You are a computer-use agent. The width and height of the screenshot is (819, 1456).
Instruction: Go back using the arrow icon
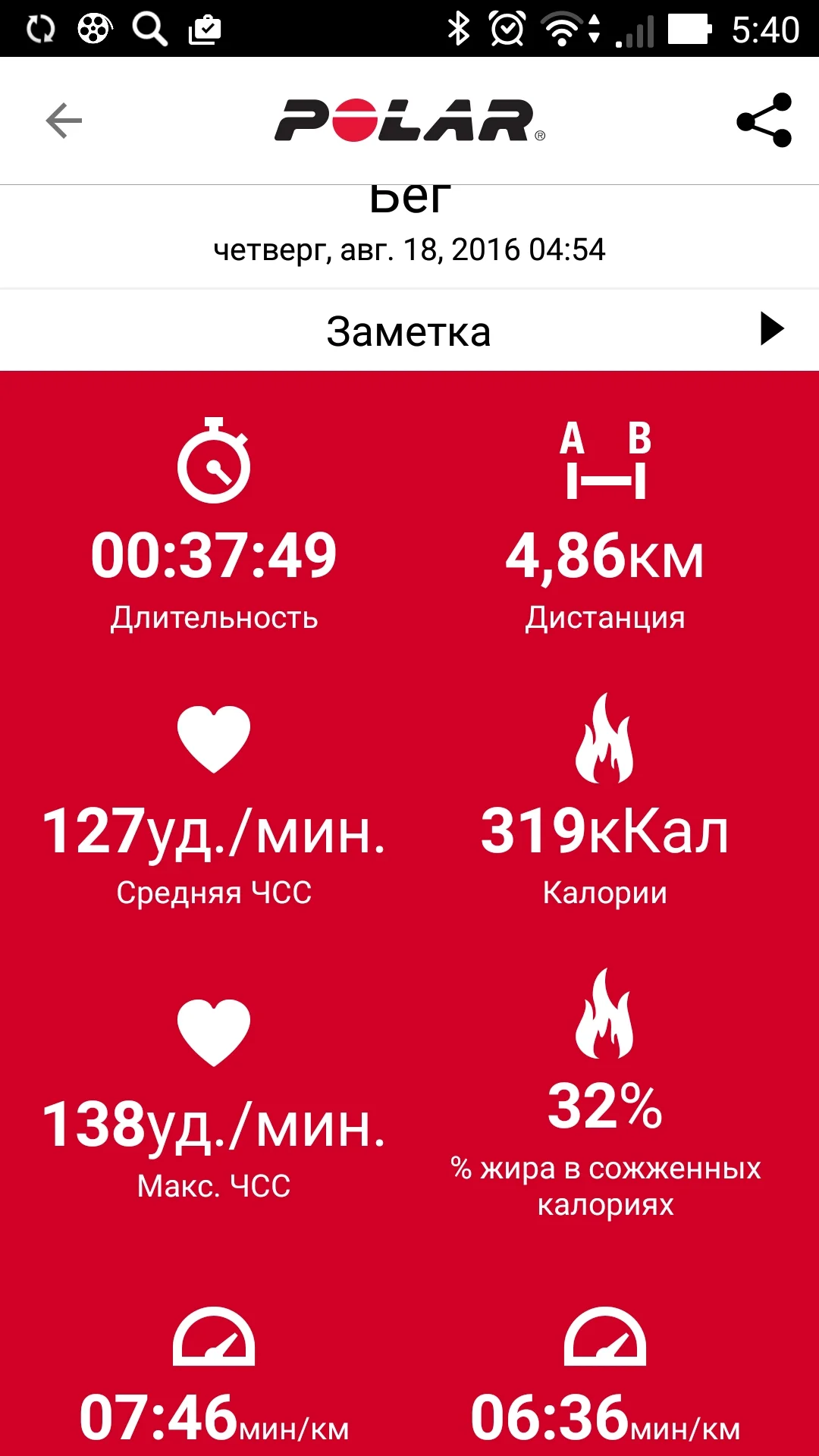(x=64, y=121)
